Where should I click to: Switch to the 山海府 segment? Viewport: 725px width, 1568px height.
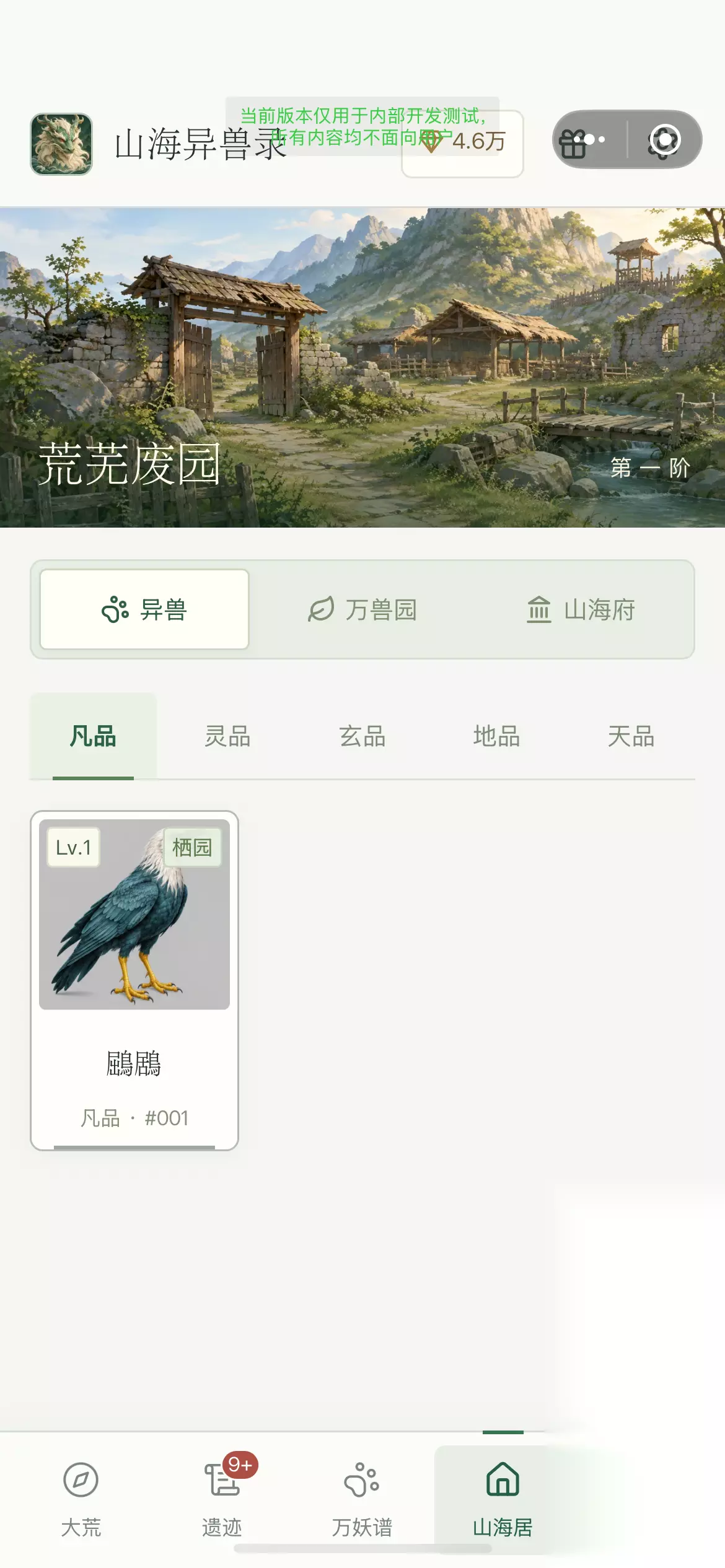pyautogui.click(x=581, y=609)
